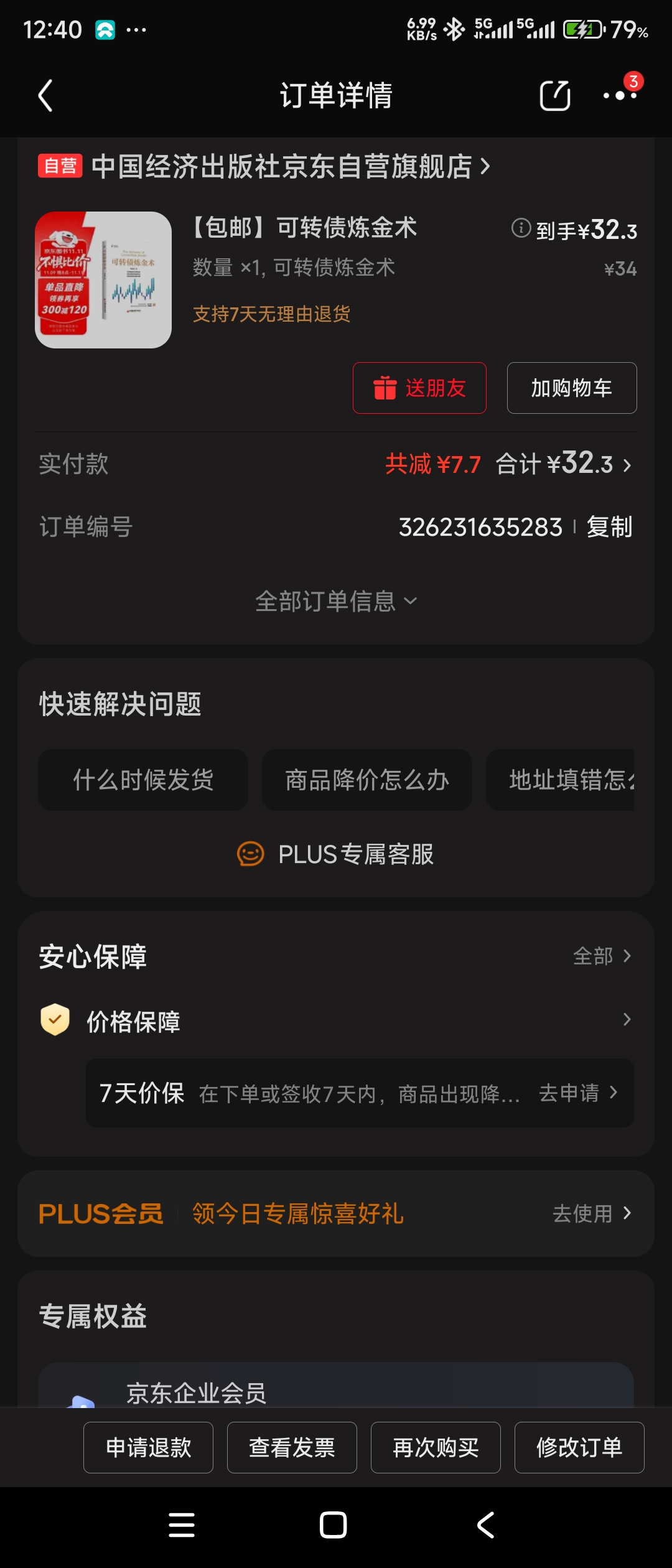
Task: Open the overflow menu with badge
Action: (x=620, y=95)
